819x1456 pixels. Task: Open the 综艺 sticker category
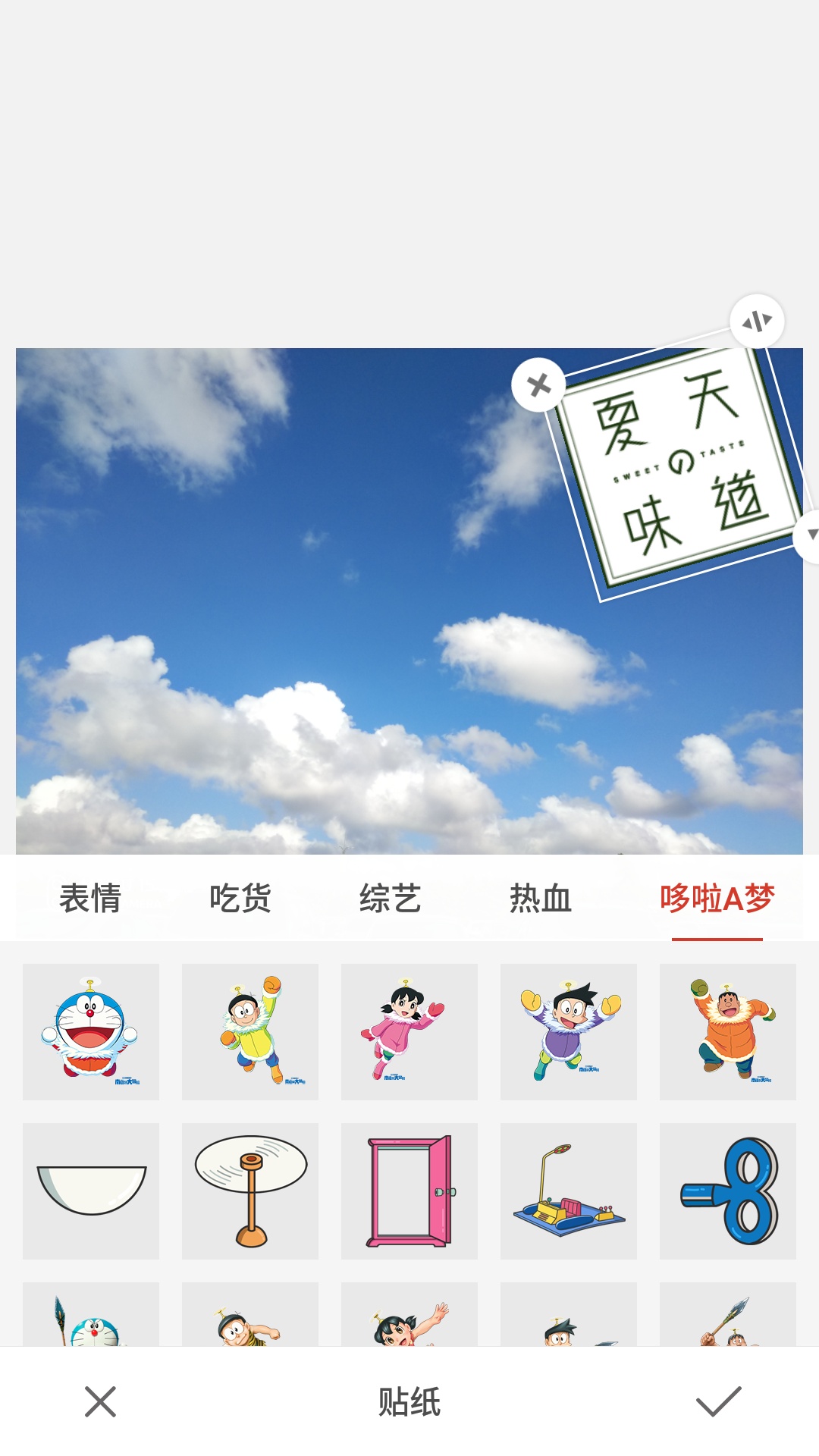click(392, 899)
